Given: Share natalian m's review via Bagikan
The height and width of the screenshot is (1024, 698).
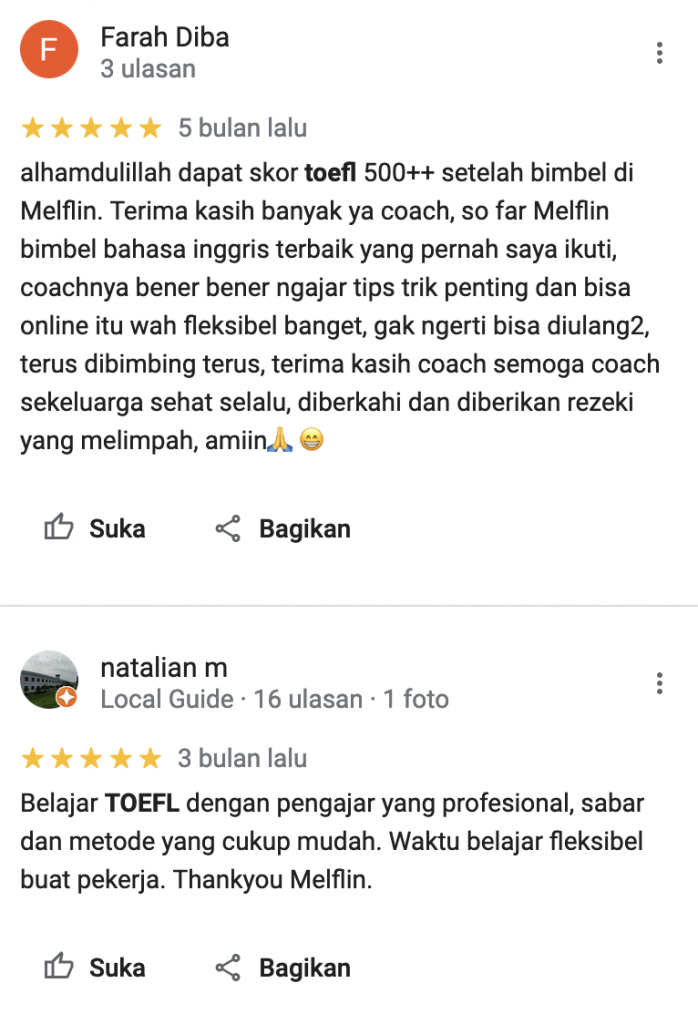Looking at the screenshot, I should pyautogui.click(x=283, y=967).
